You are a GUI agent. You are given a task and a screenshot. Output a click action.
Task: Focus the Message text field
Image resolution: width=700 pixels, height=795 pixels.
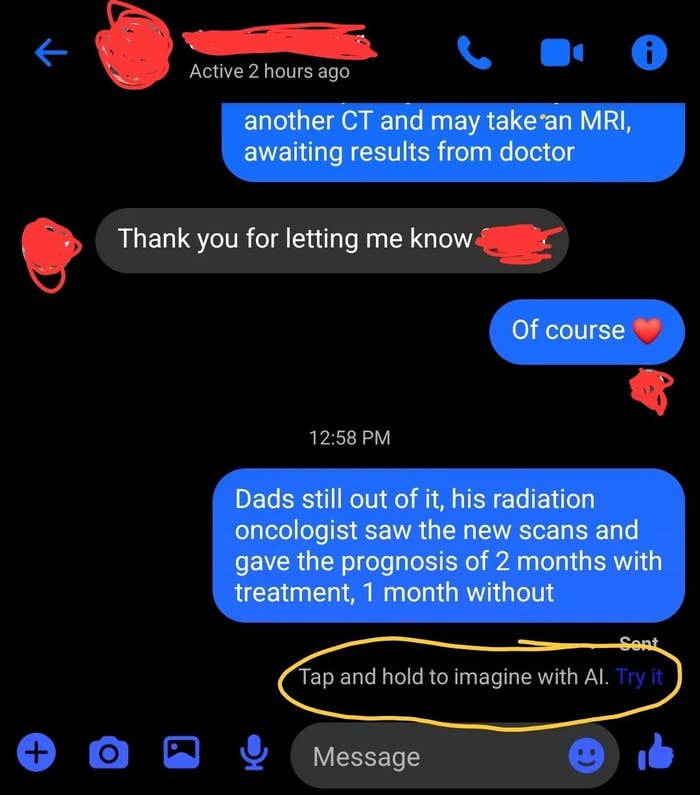[430, 757]
